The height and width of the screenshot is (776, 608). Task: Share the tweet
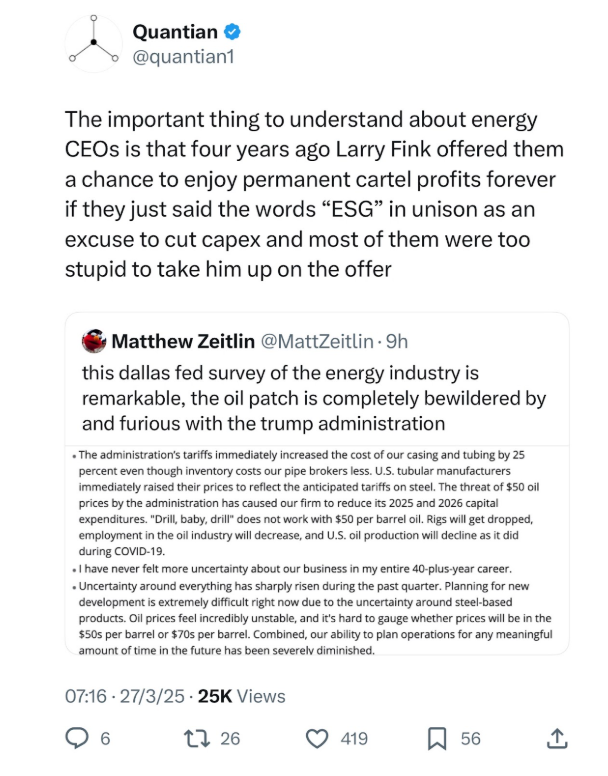559,738
